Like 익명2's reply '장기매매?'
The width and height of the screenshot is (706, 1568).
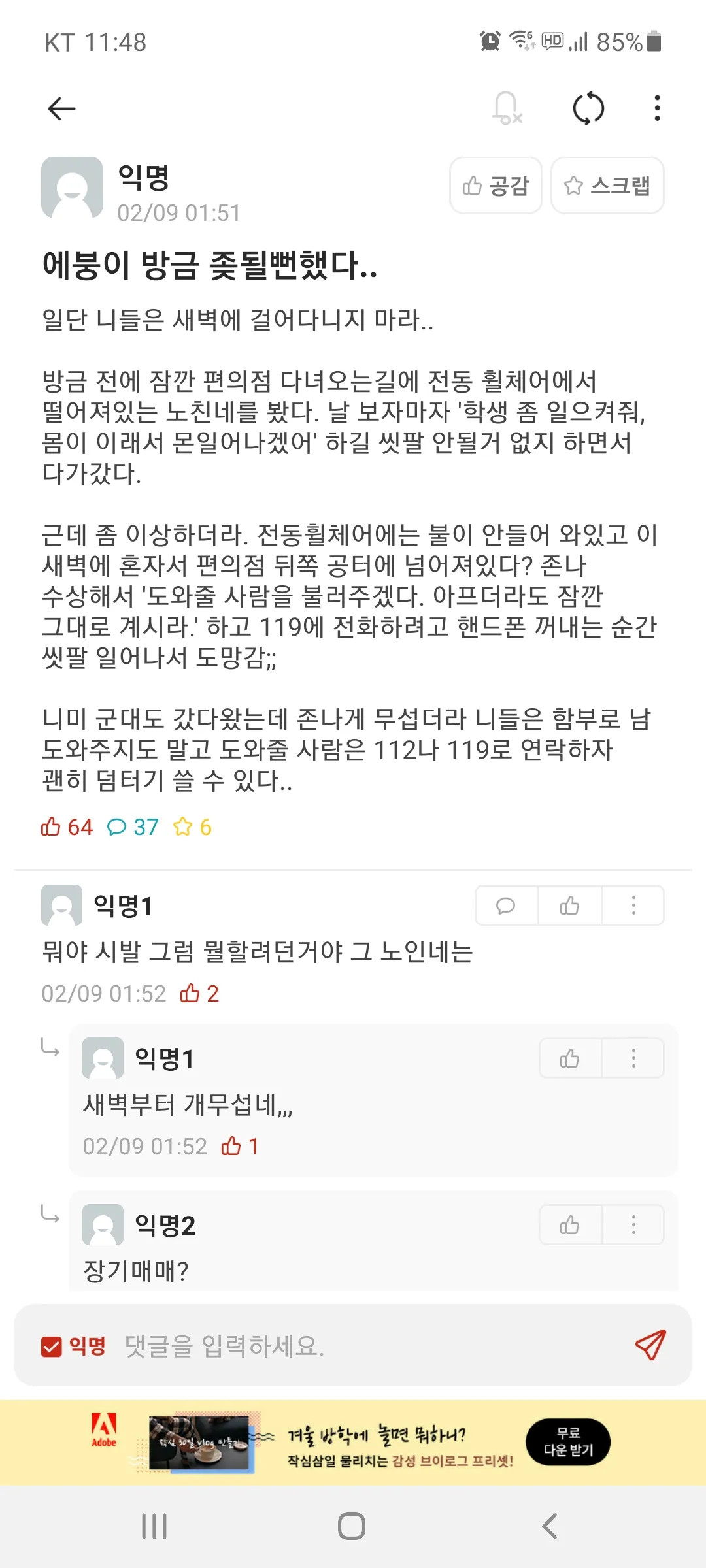click(569, 1225)
